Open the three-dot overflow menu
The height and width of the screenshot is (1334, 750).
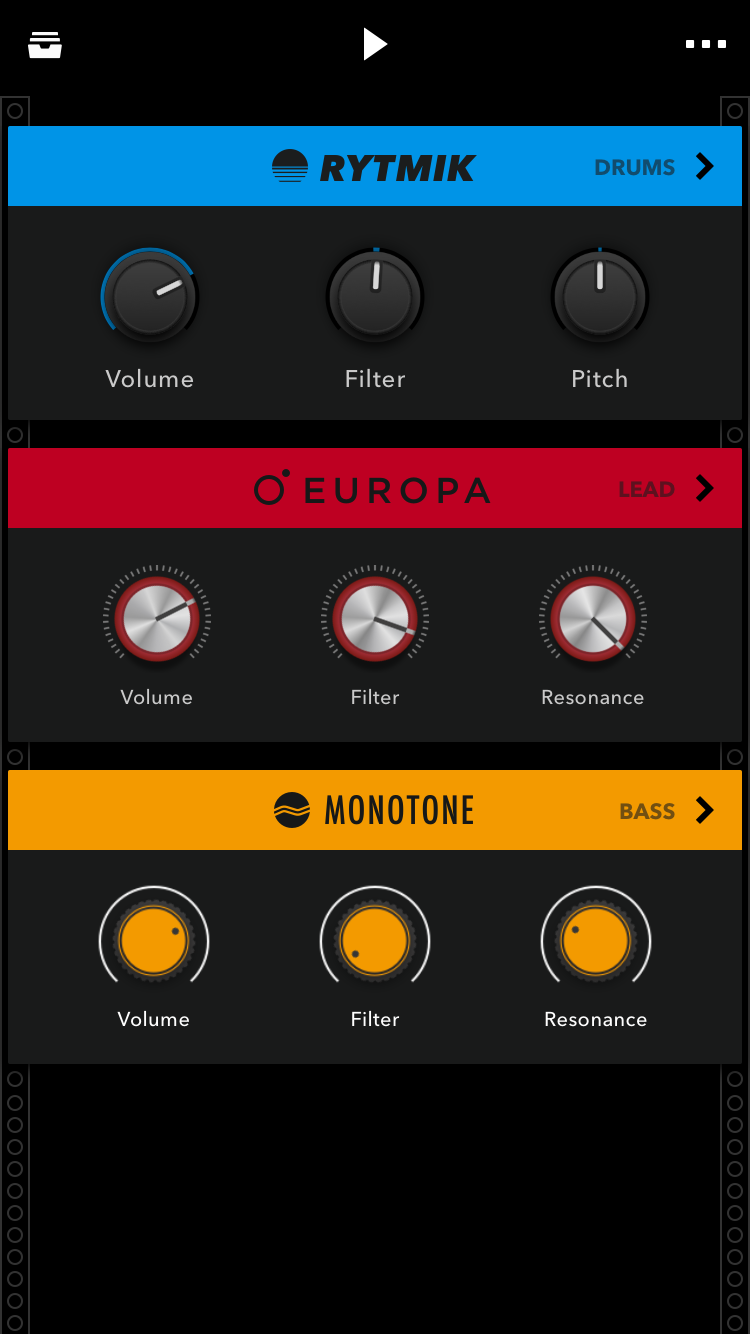705,44
